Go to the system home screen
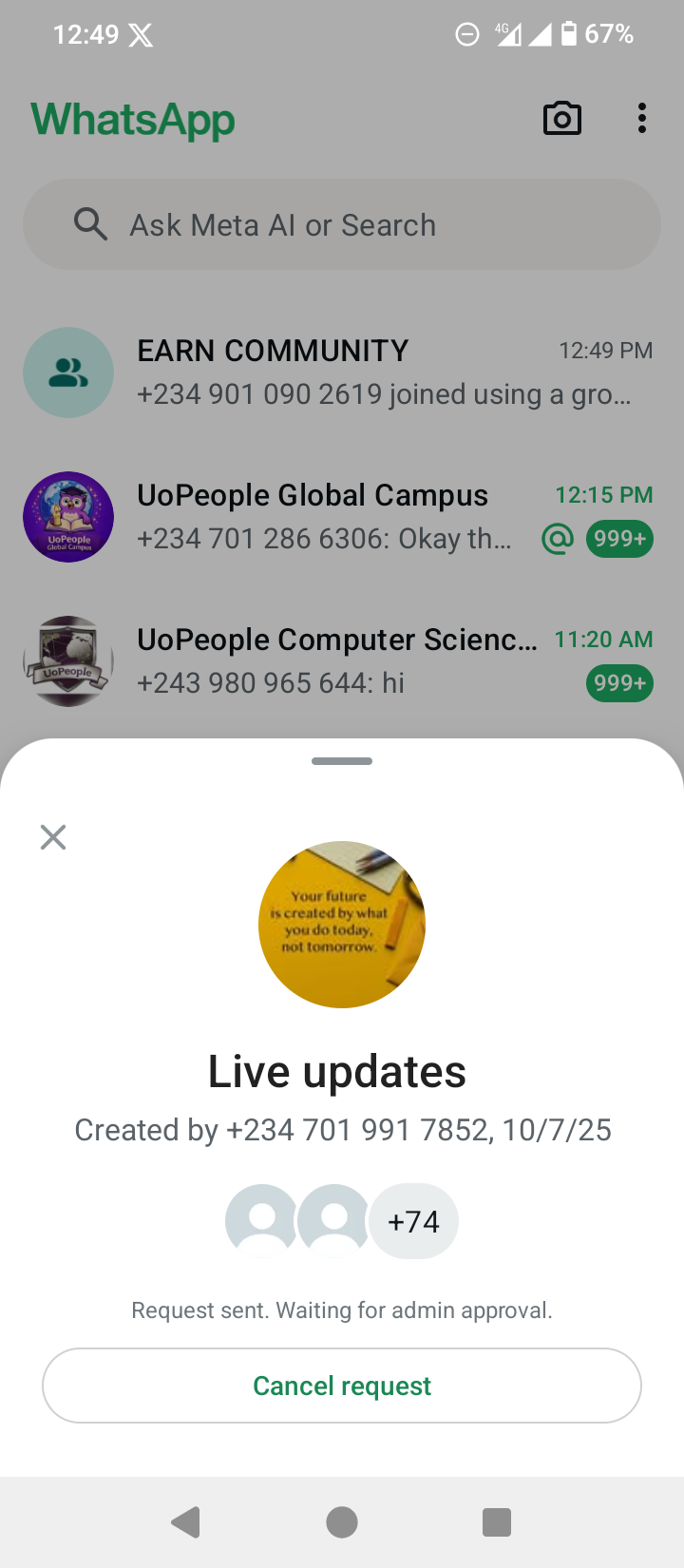This screenshot has height=1568, width=684. click(x=342, y=1522)
